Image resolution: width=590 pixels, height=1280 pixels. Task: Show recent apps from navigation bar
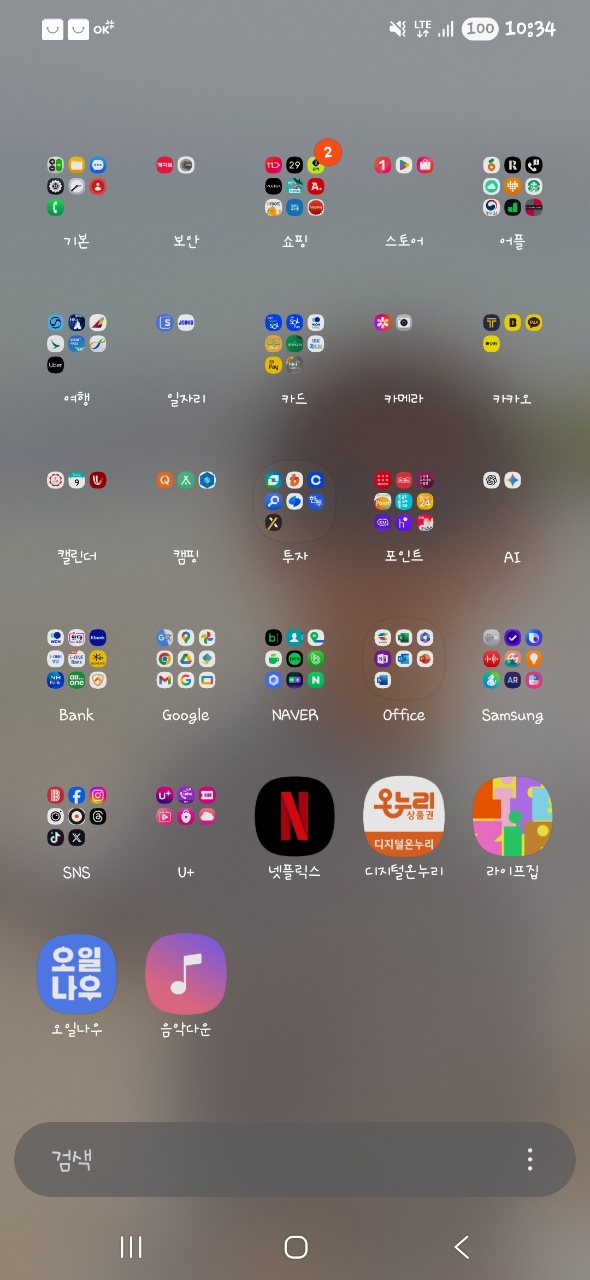[x=131, y=1246]
